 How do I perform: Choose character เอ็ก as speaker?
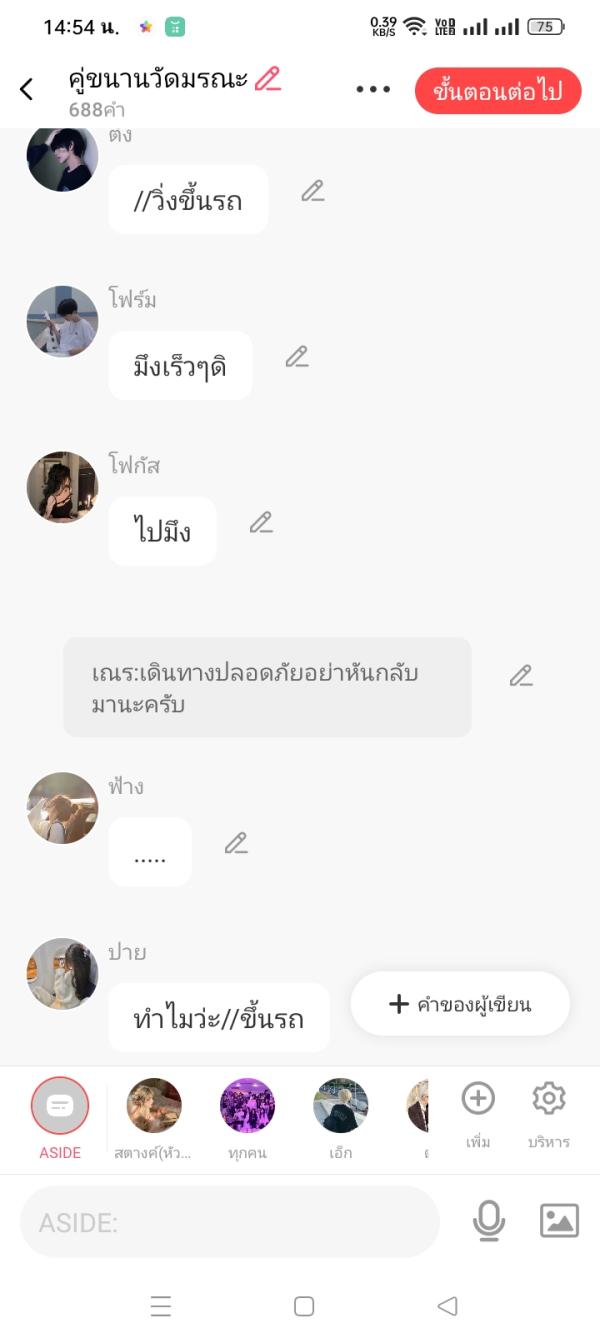click(x=340, y=1106)
